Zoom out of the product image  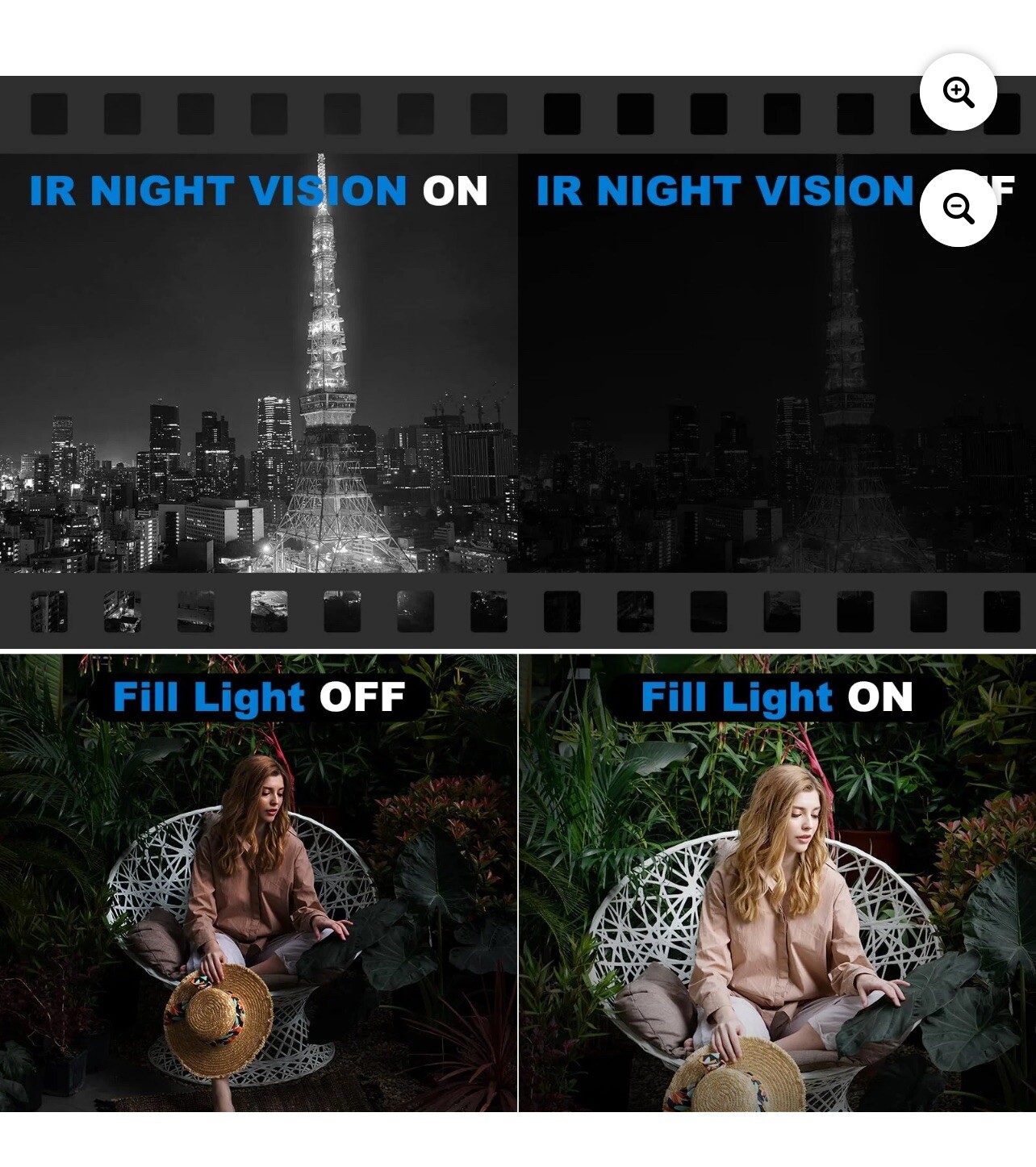pyautogui.click(x=958, y=208)
